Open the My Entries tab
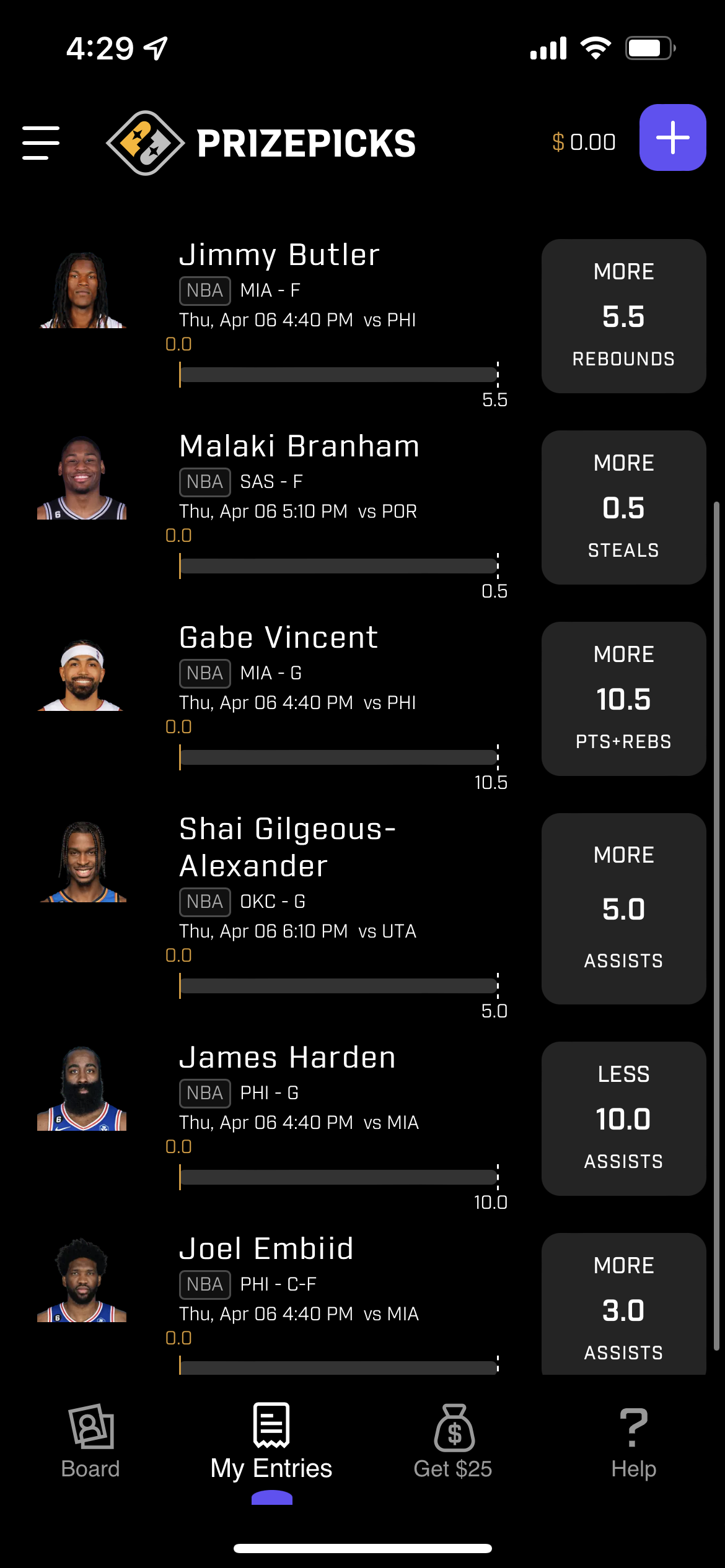 (271, 1443)
